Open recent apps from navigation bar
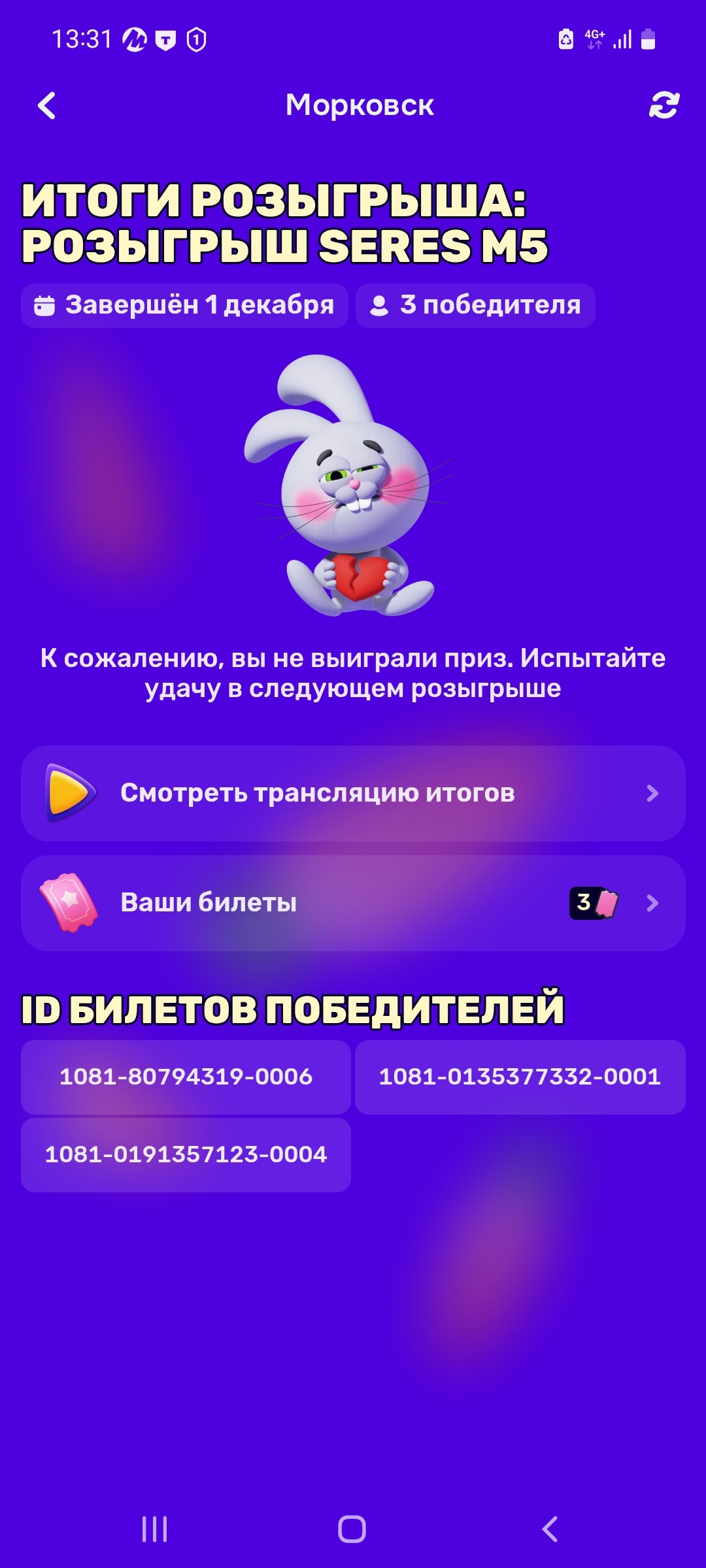706x1568 pixels. 155,1529
